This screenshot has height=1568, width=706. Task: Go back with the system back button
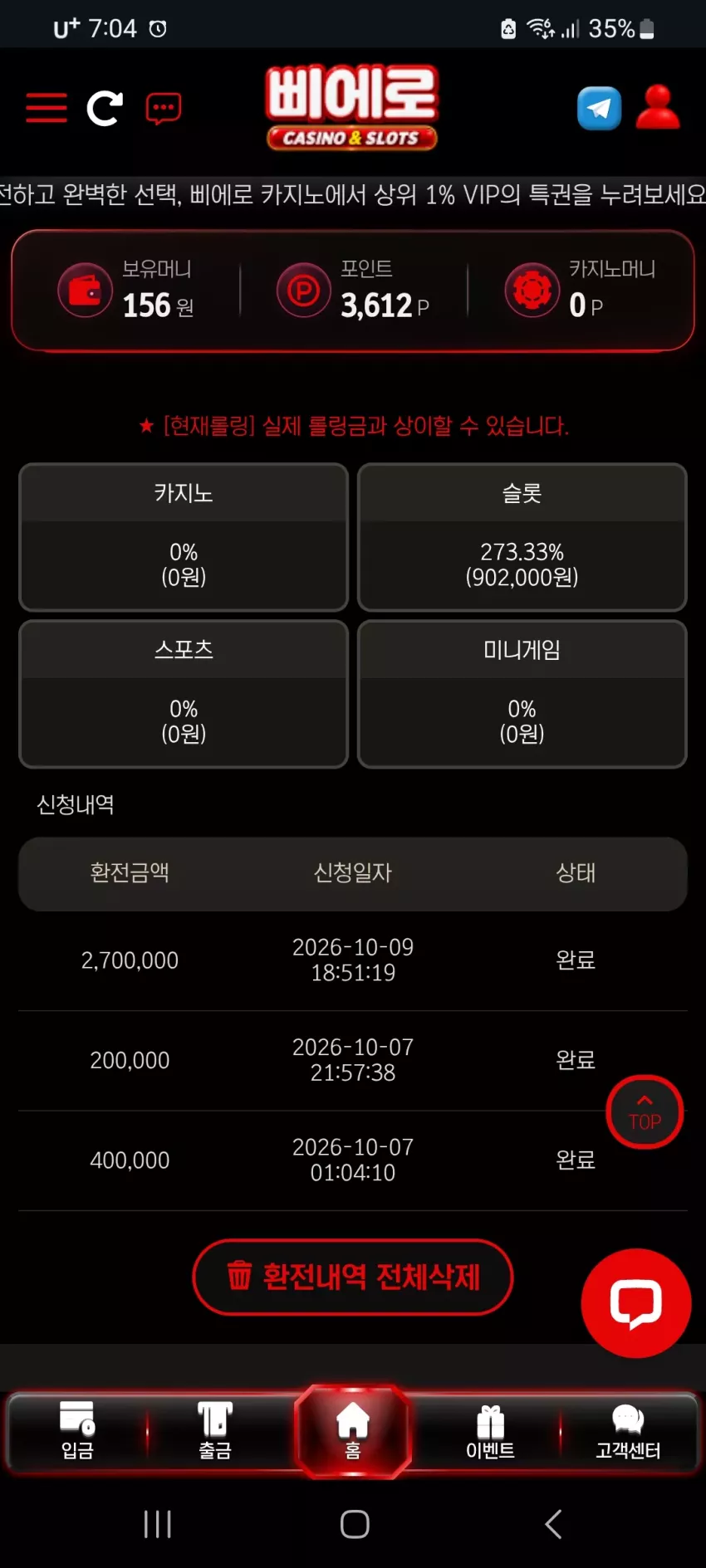tap(553, 1524)
